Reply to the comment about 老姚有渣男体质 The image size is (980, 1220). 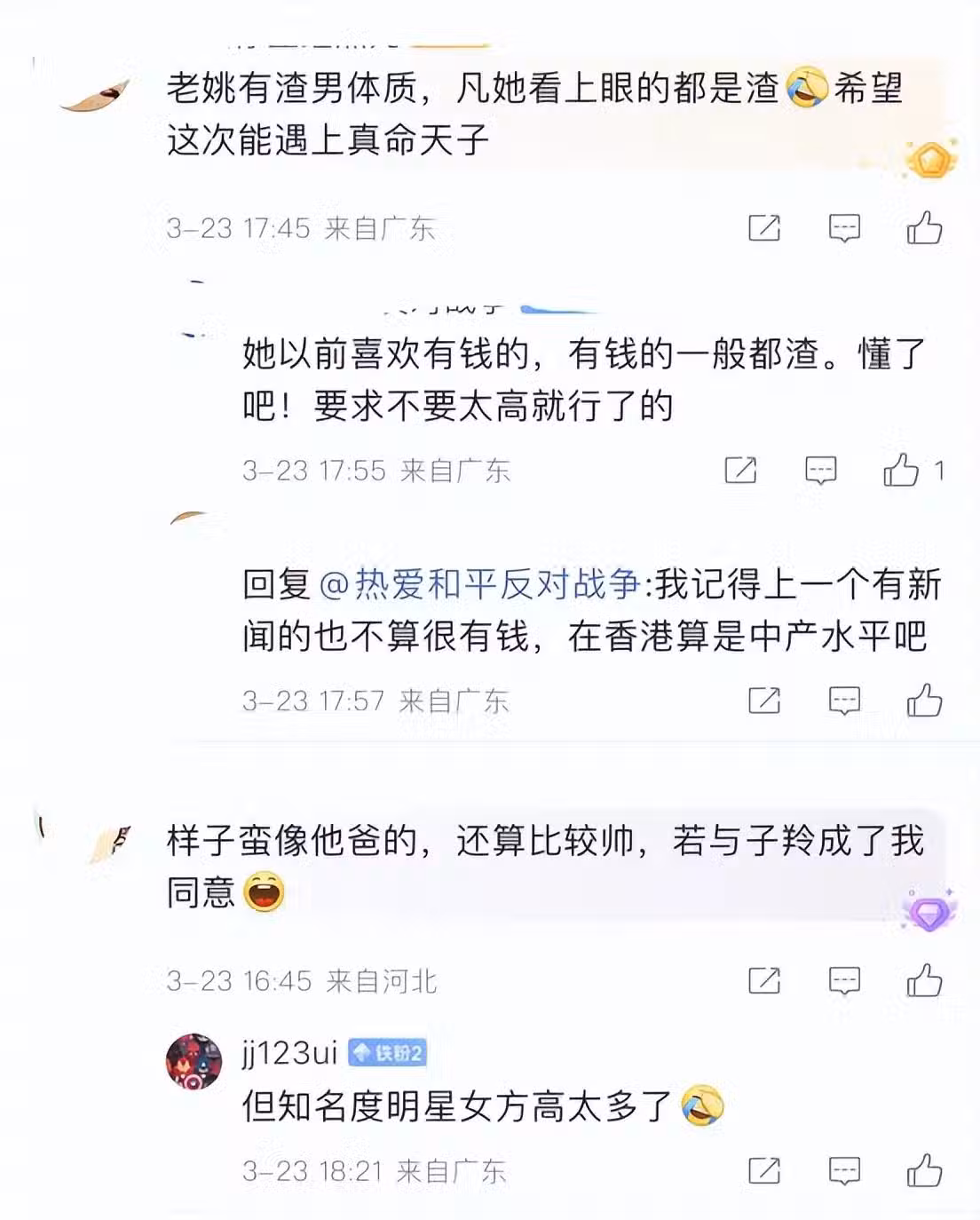843,228
